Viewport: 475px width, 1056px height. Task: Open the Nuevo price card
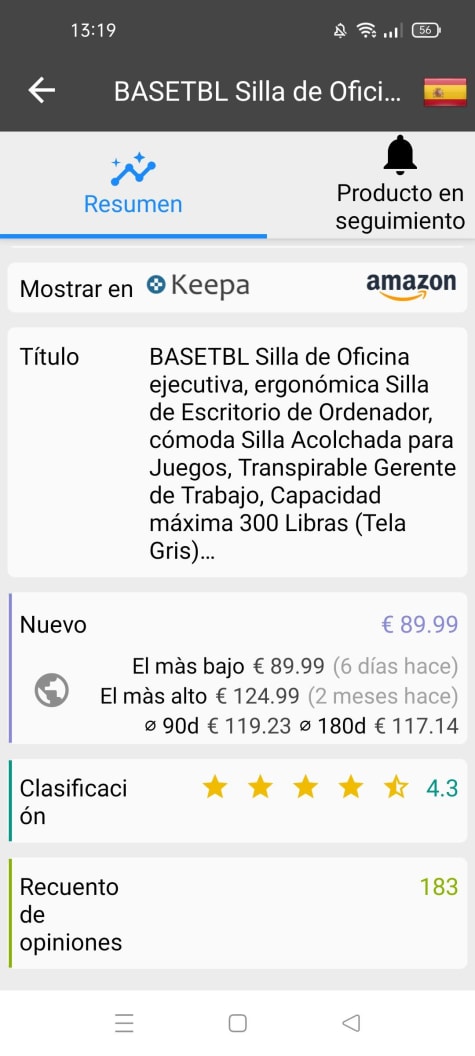pos(238,668)
